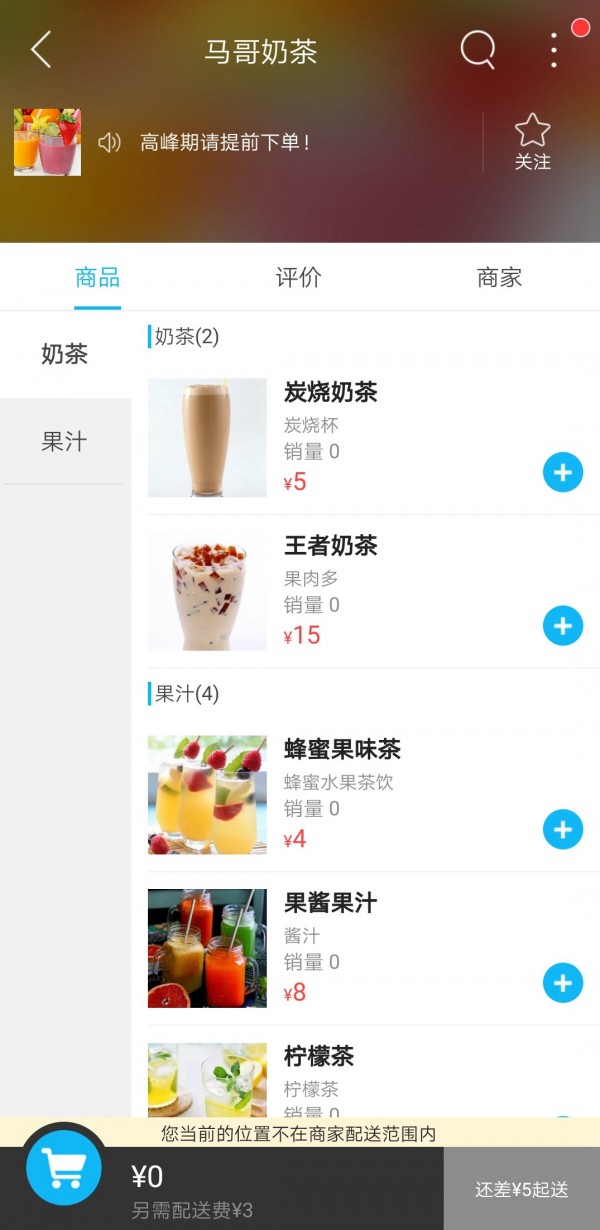600x1230 pixels.
Task: Jump to 果汁 category in sidebar
Action: (65, 441)
